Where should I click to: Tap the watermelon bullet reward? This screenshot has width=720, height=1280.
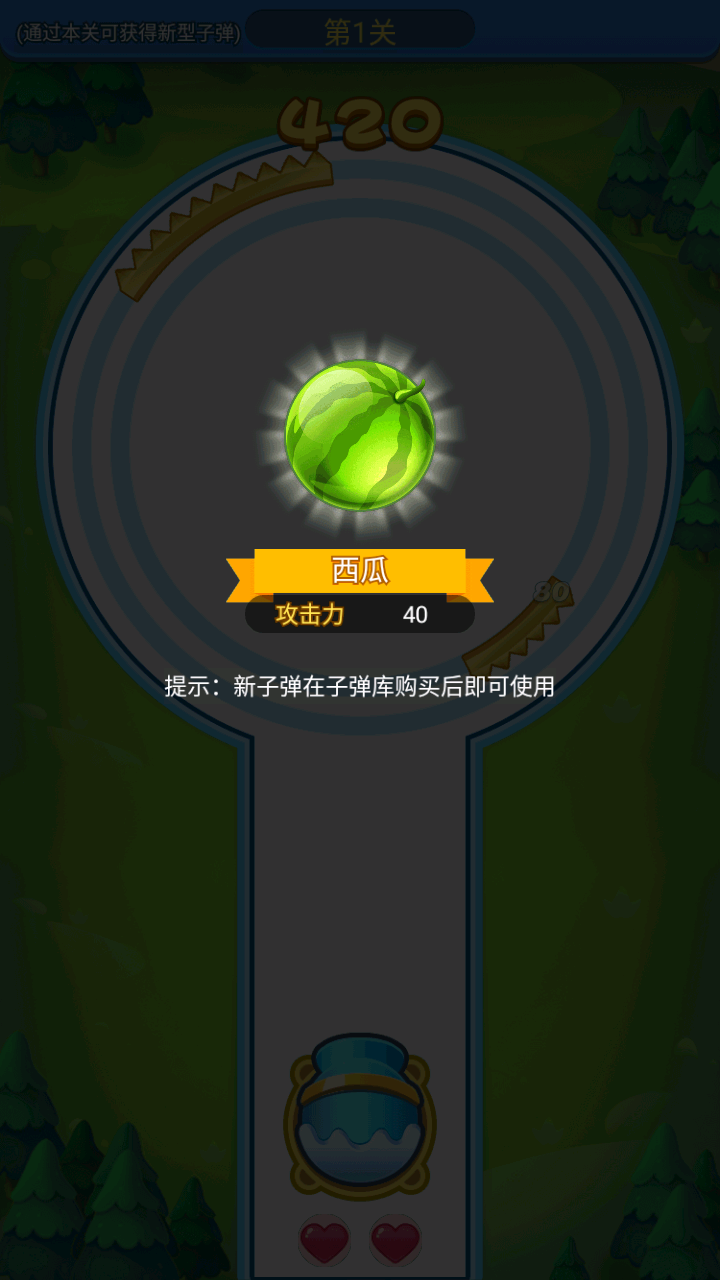pos(360,435)
